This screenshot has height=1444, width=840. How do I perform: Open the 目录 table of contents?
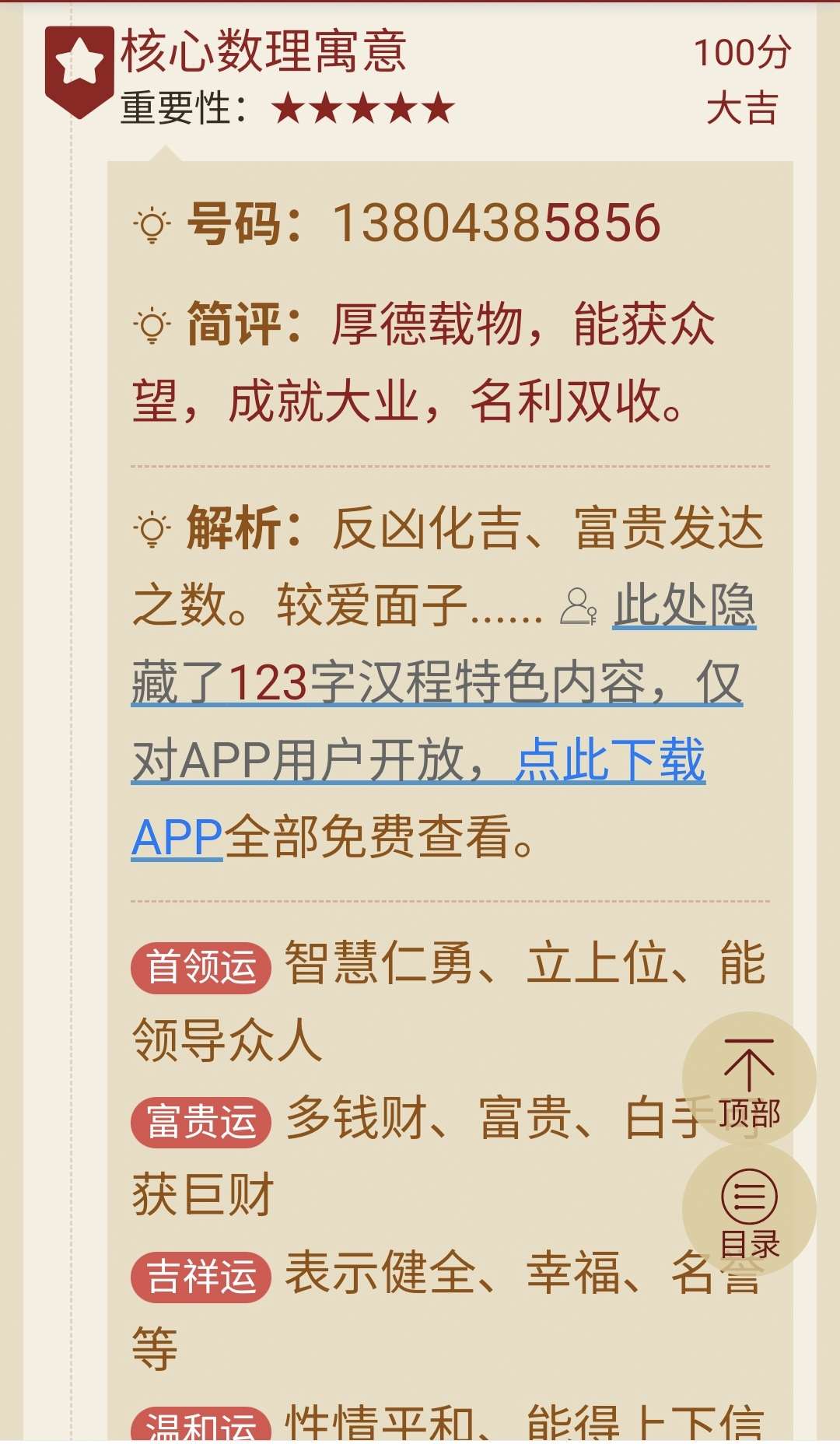749,1211
